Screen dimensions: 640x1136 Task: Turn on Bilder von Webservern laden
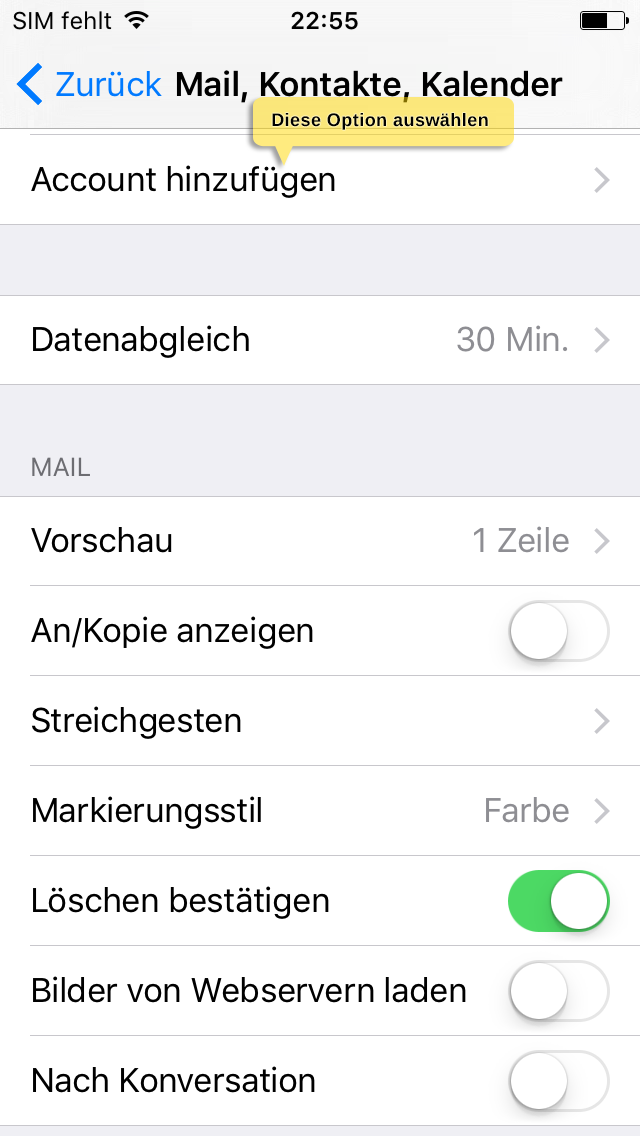559,990
